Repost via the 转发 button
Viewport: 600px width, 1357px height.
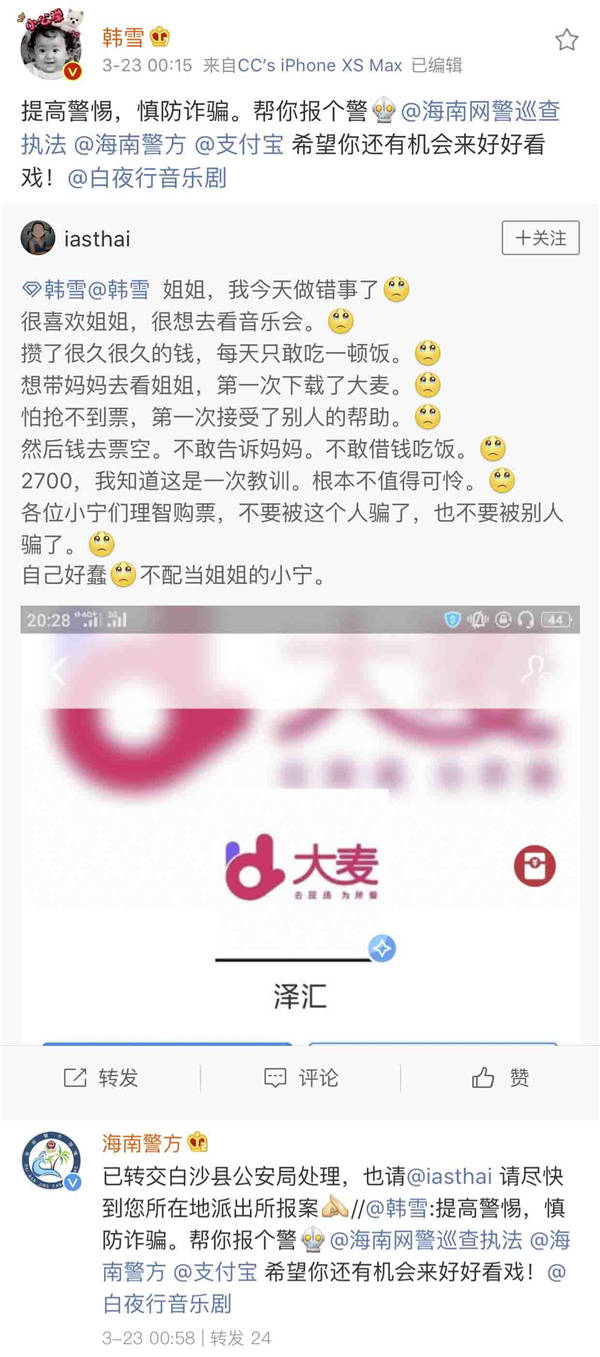tap(101, 1077)
